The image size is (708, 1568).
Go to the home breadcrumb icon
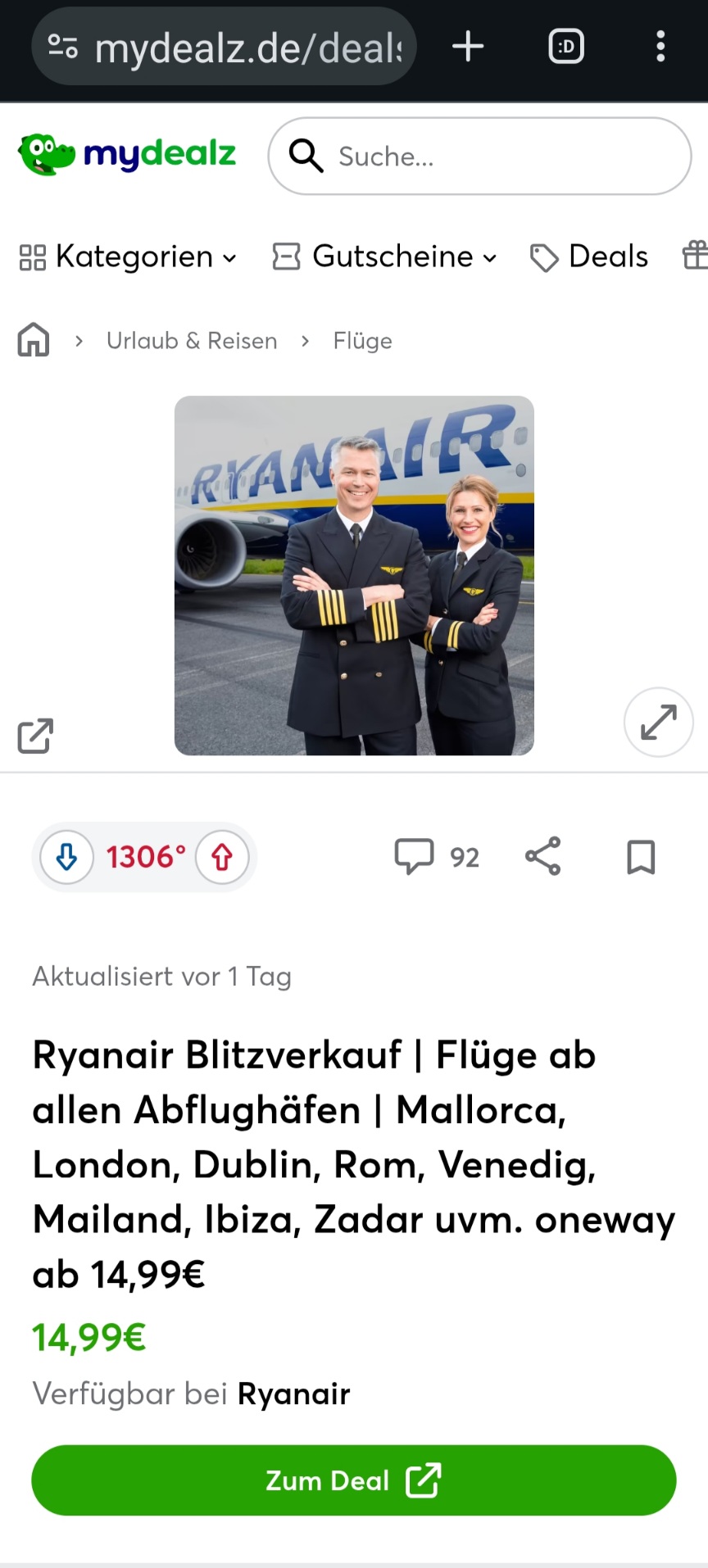(x=34, y=340)
